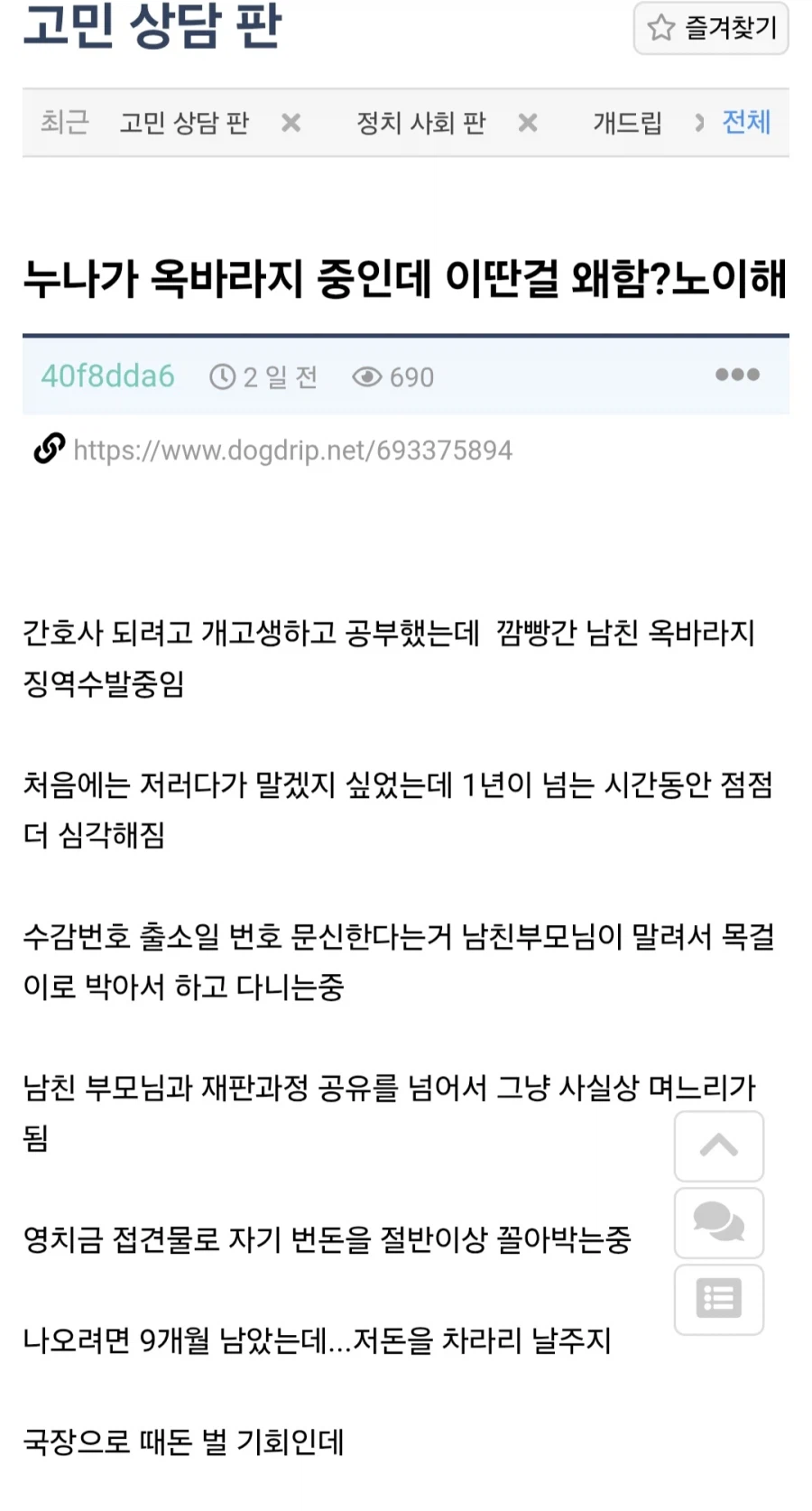
Task: Expand the chevron next to 개드립
Action: (701, 123)
